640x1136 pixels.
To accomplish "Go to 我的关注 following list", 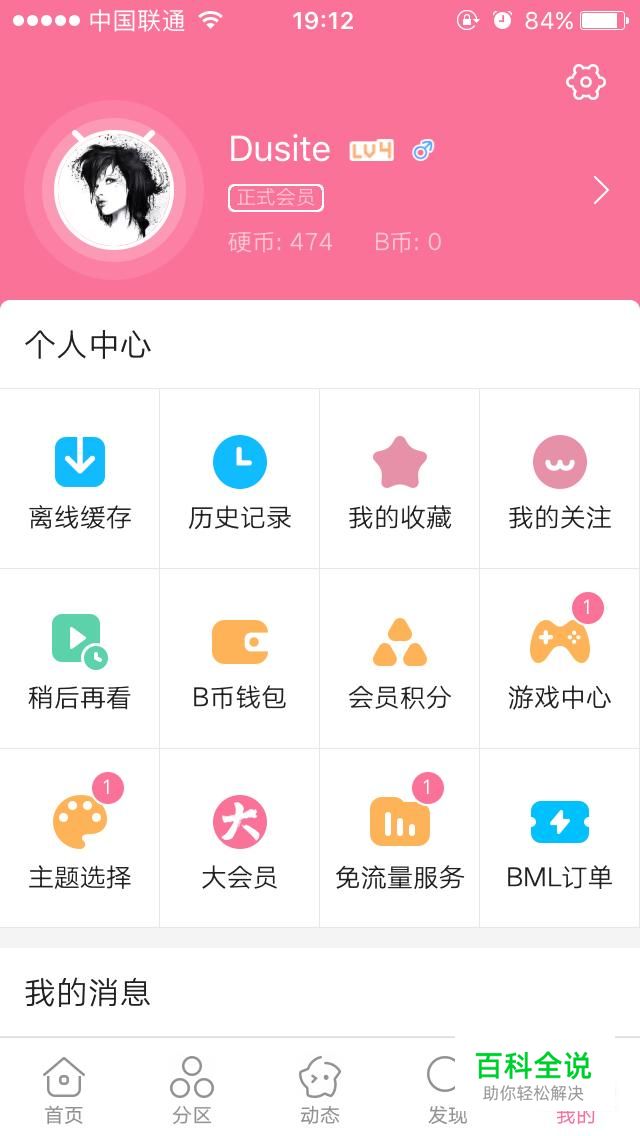I will tap(560, 480).
